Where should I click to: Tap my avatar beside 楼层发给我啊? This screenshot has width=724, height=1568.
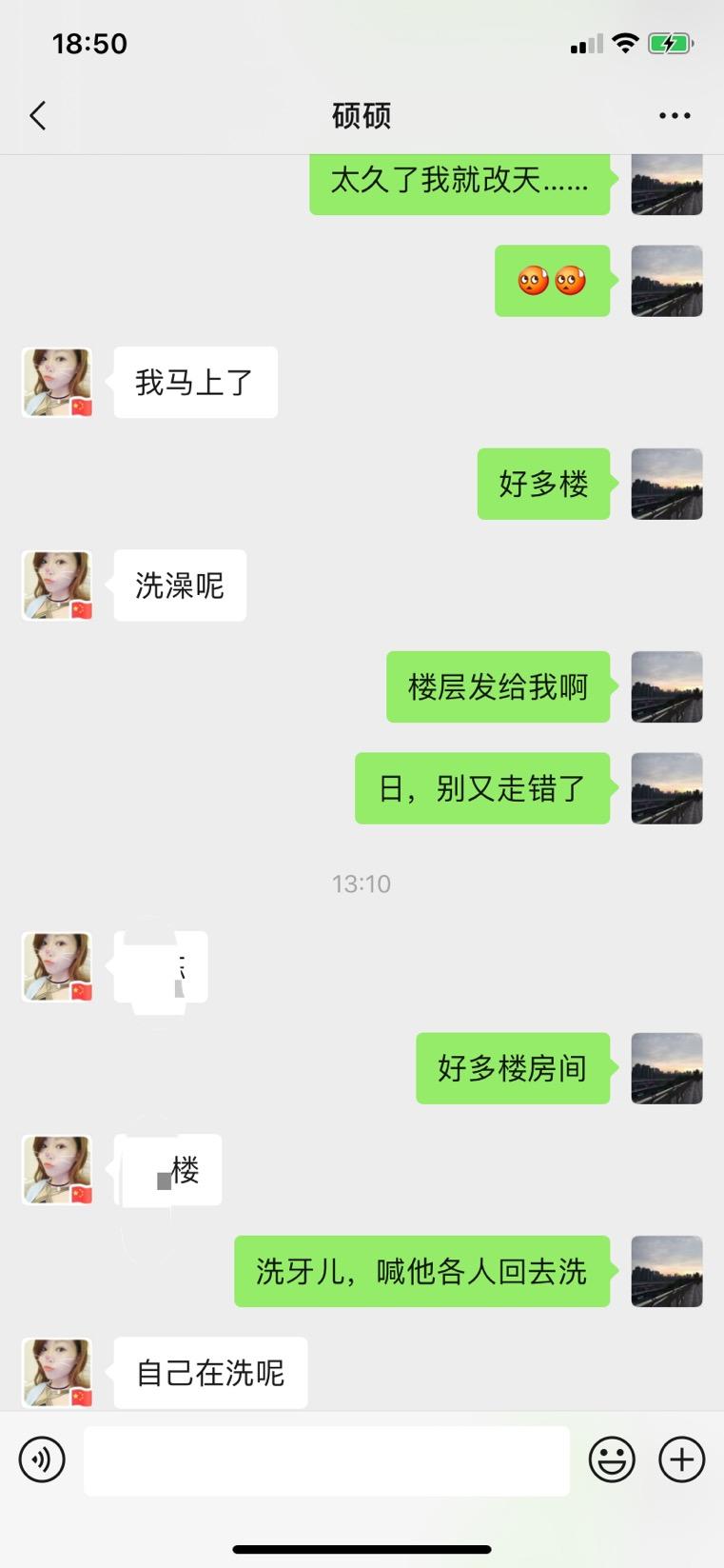[x=667, y=686]
